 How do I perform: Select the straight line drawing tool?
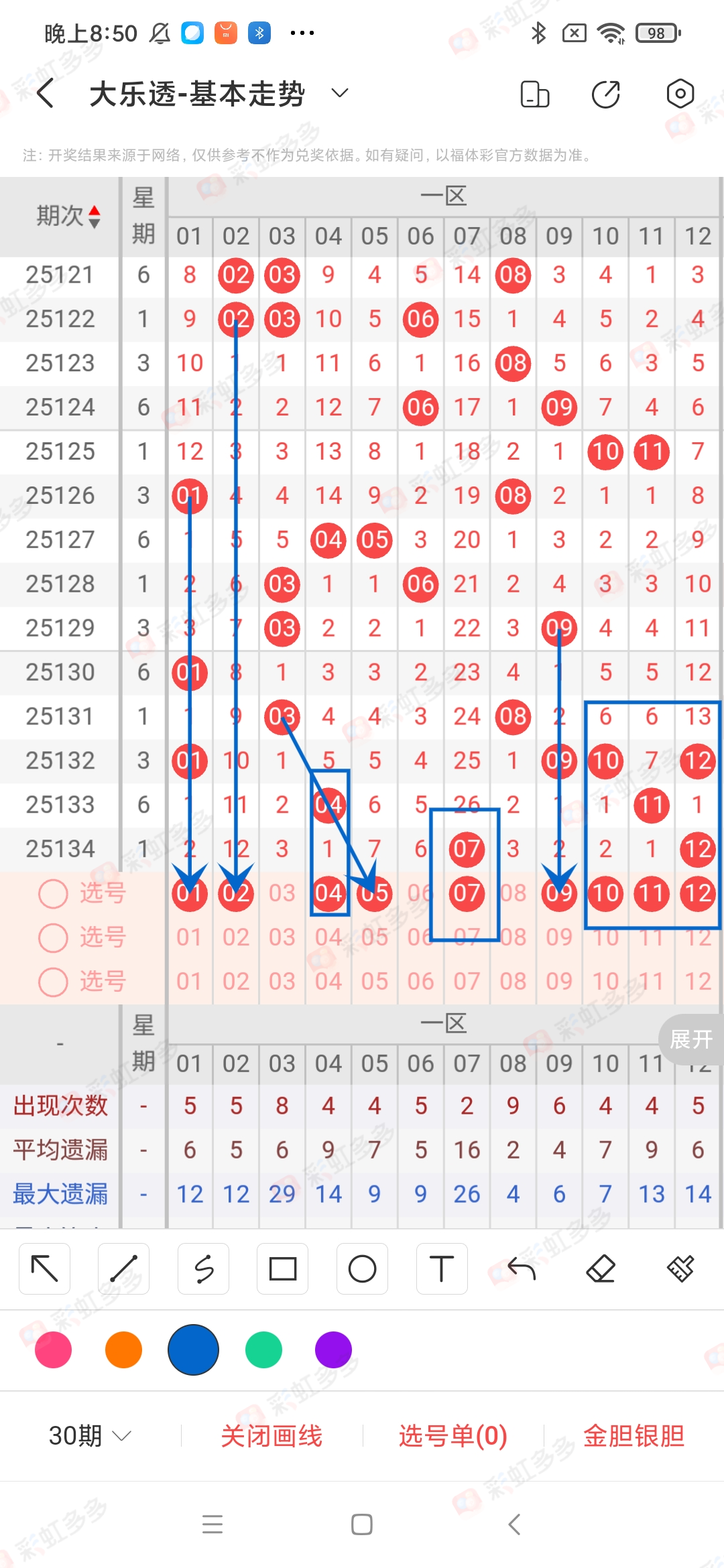pos(123,1268)
